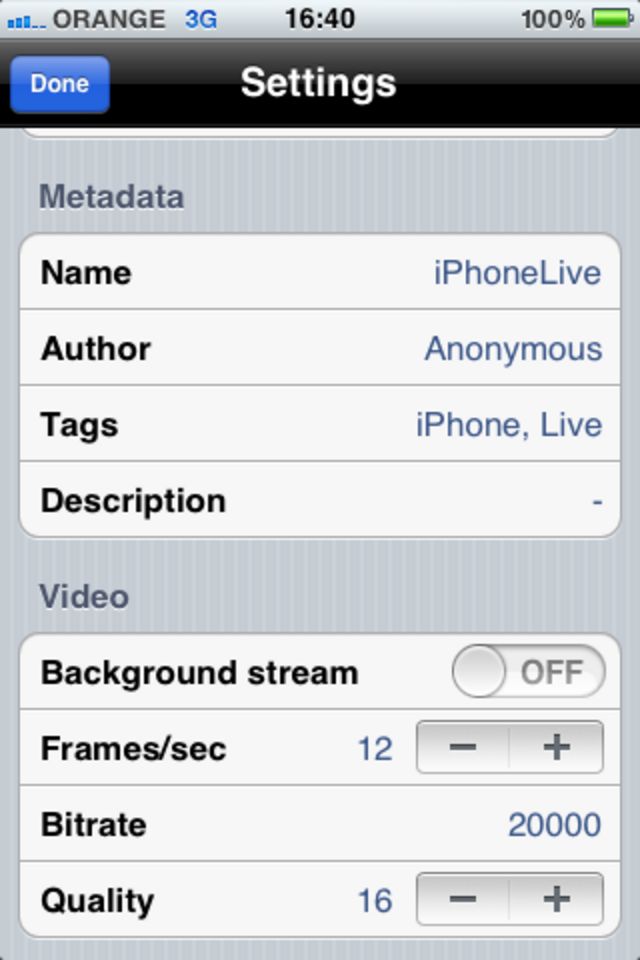
Task: Increase Frames/sec with the plus button
Action: coord(556,748)
